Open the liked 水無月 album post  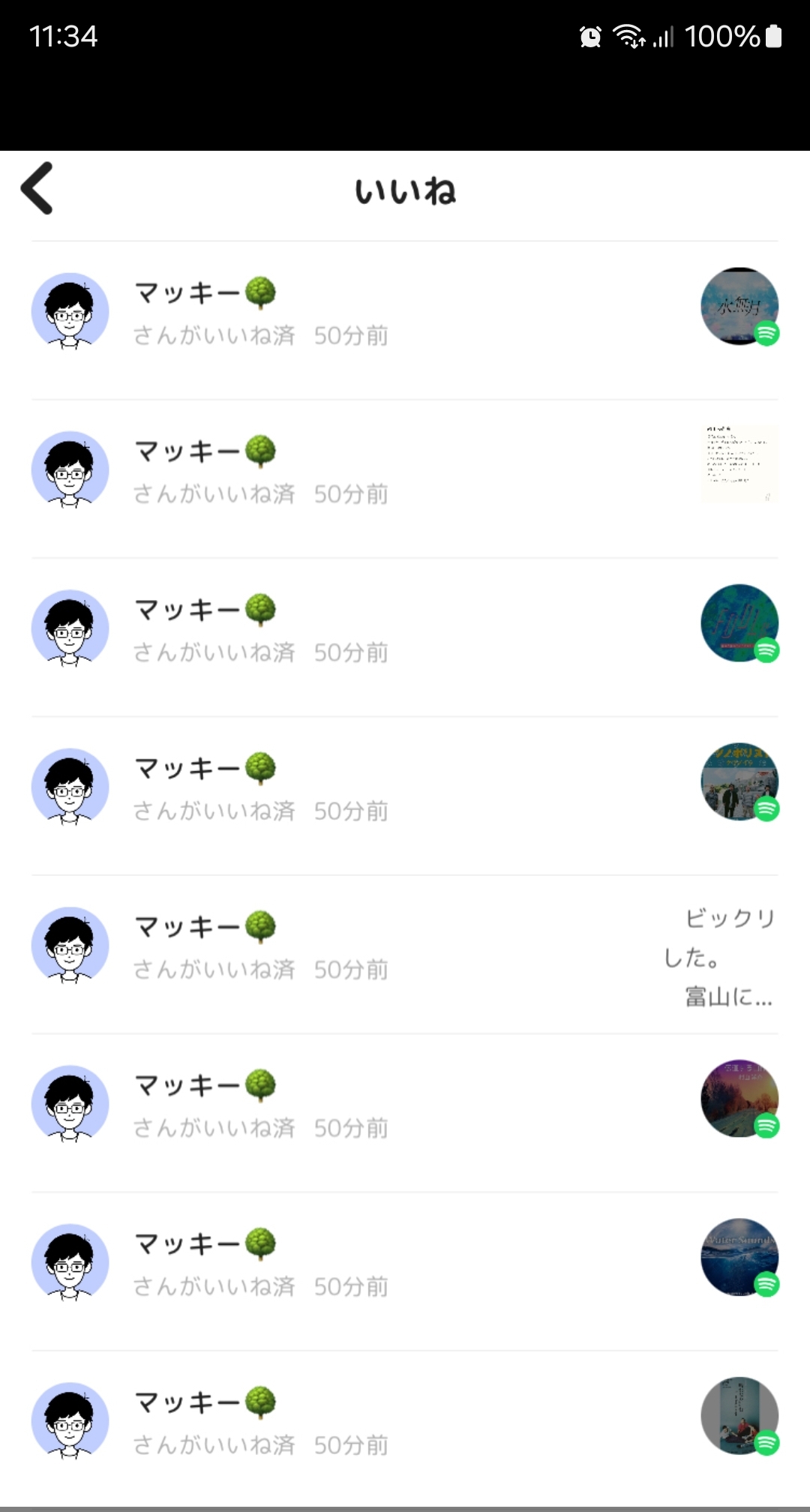point(739,306)
